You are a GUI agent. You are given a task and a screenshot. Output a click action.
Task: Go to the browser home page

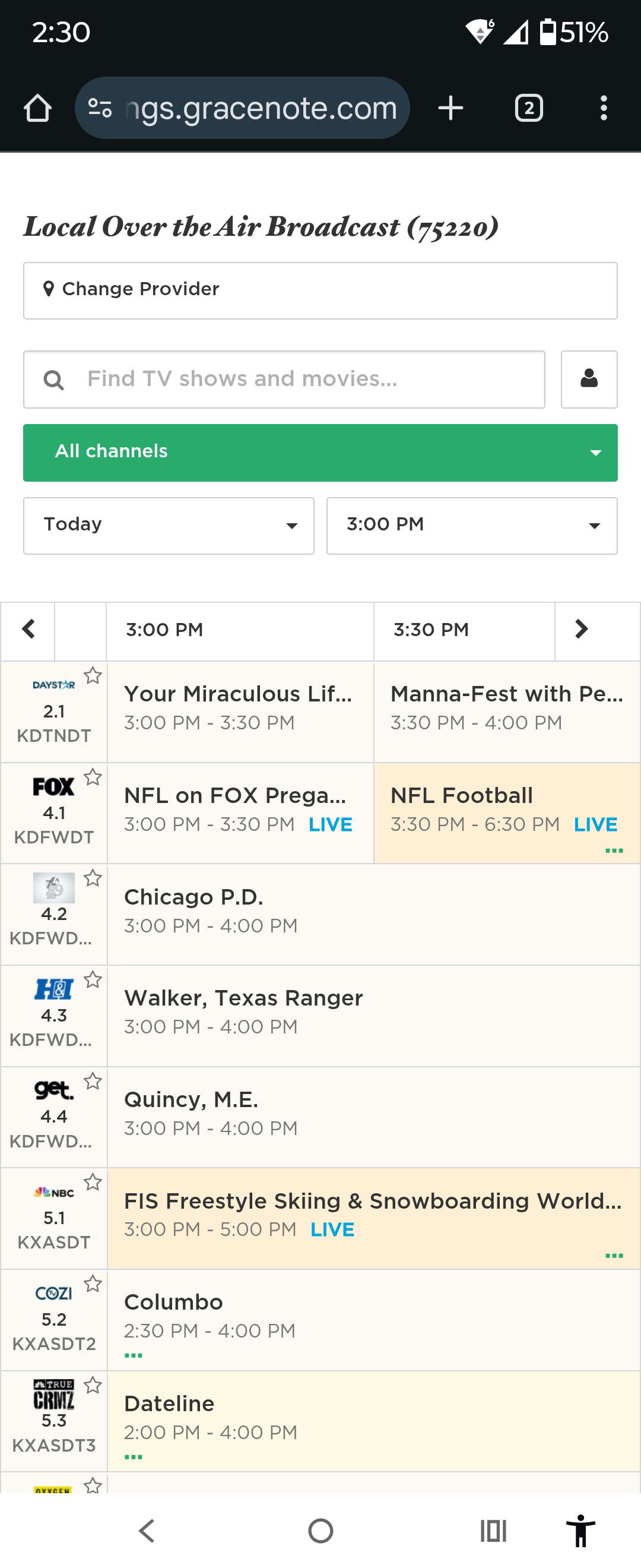coord(38,108)
